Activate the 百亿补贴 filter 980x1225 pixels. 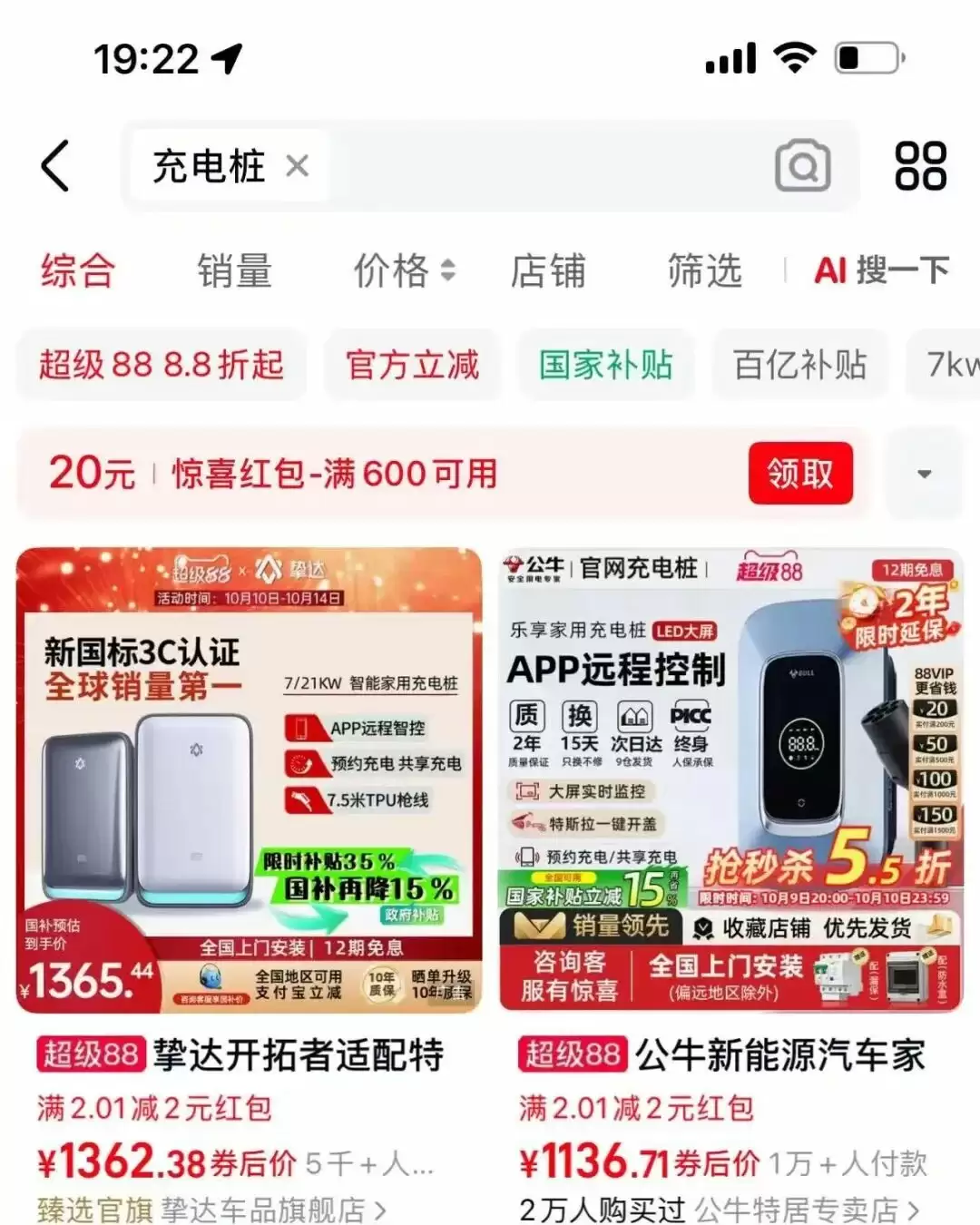pos(801,365)
